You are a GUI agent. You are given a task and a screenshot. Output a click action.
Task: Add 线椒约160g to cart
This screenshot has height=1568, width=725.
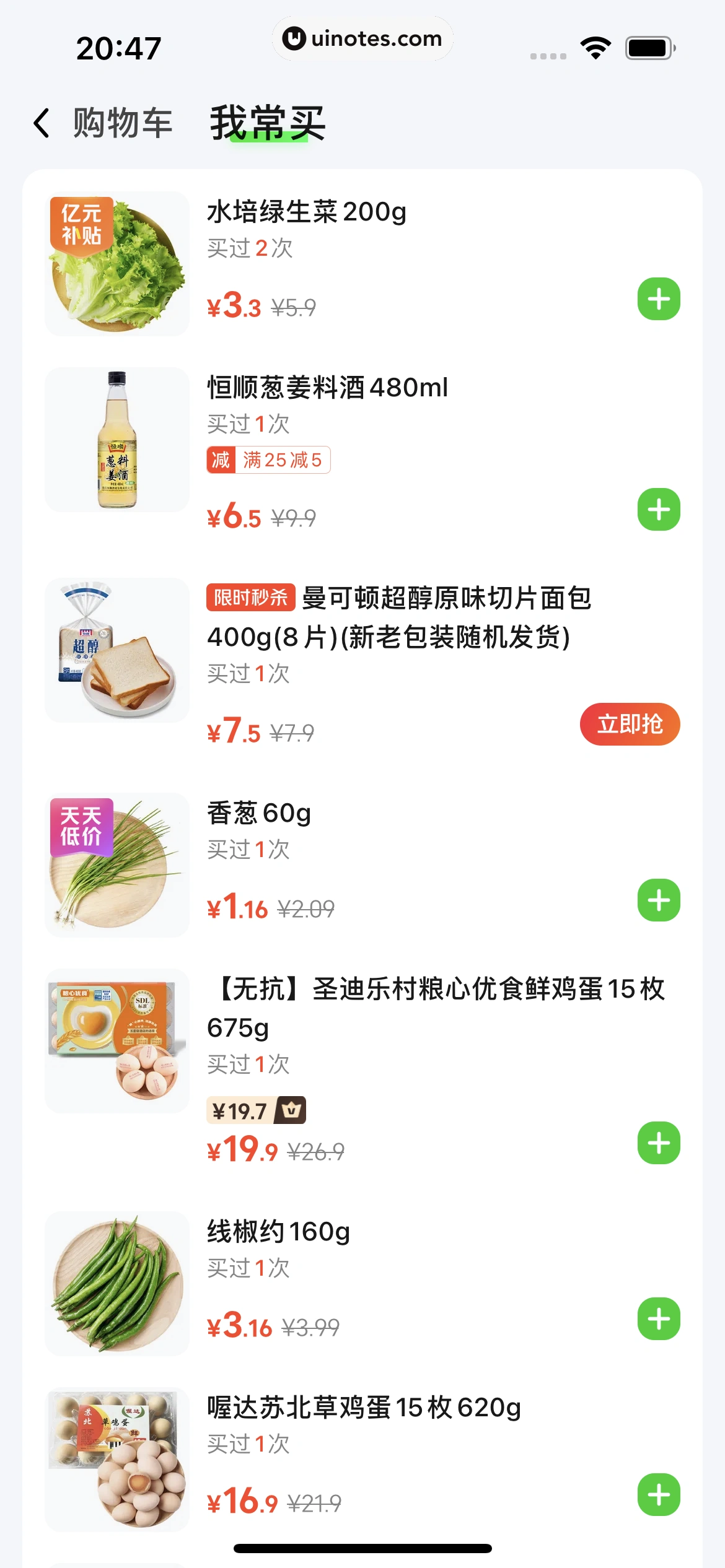[x=659, y=1318]
